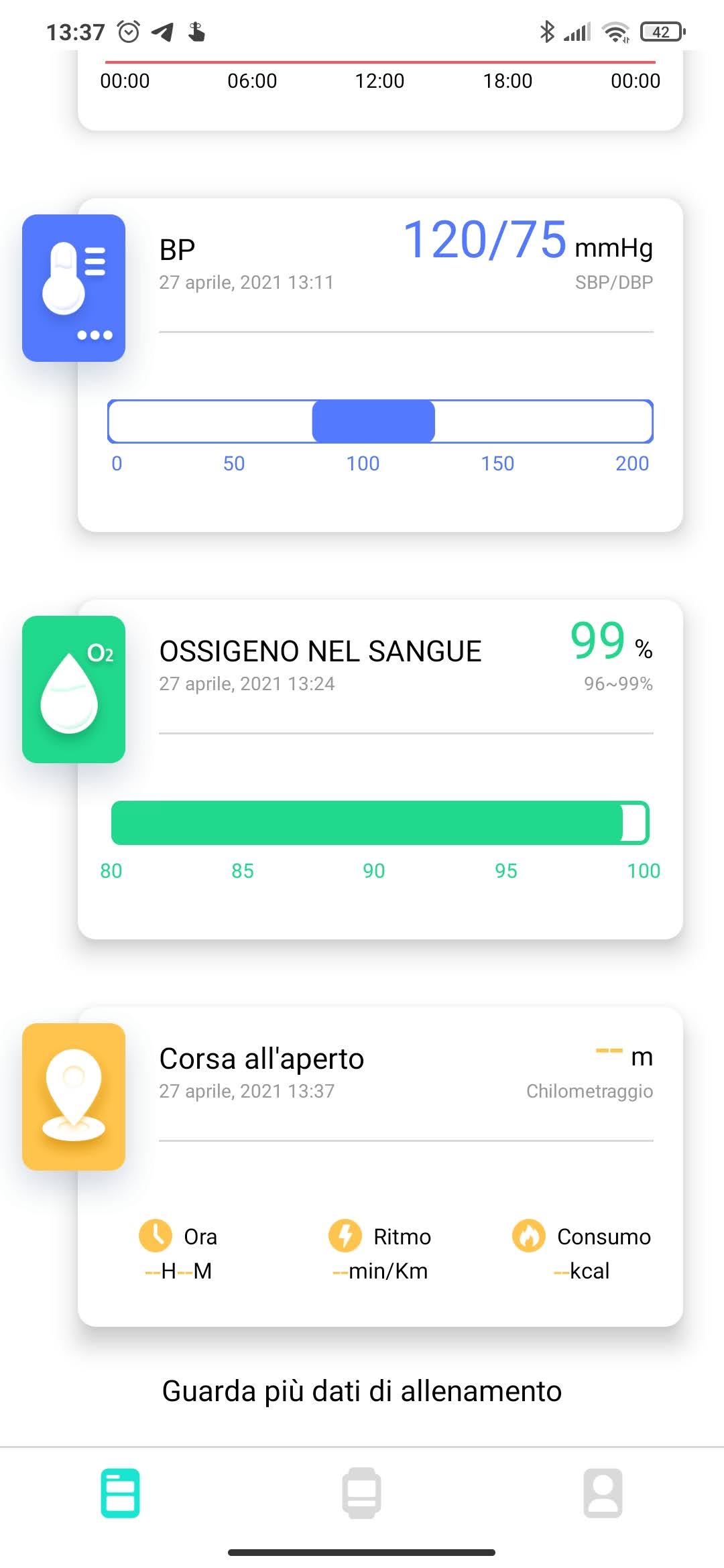Tap Guarda più dati di allenamento
Viewport: 724px width, 1568px height.
tap(362, 1391)
